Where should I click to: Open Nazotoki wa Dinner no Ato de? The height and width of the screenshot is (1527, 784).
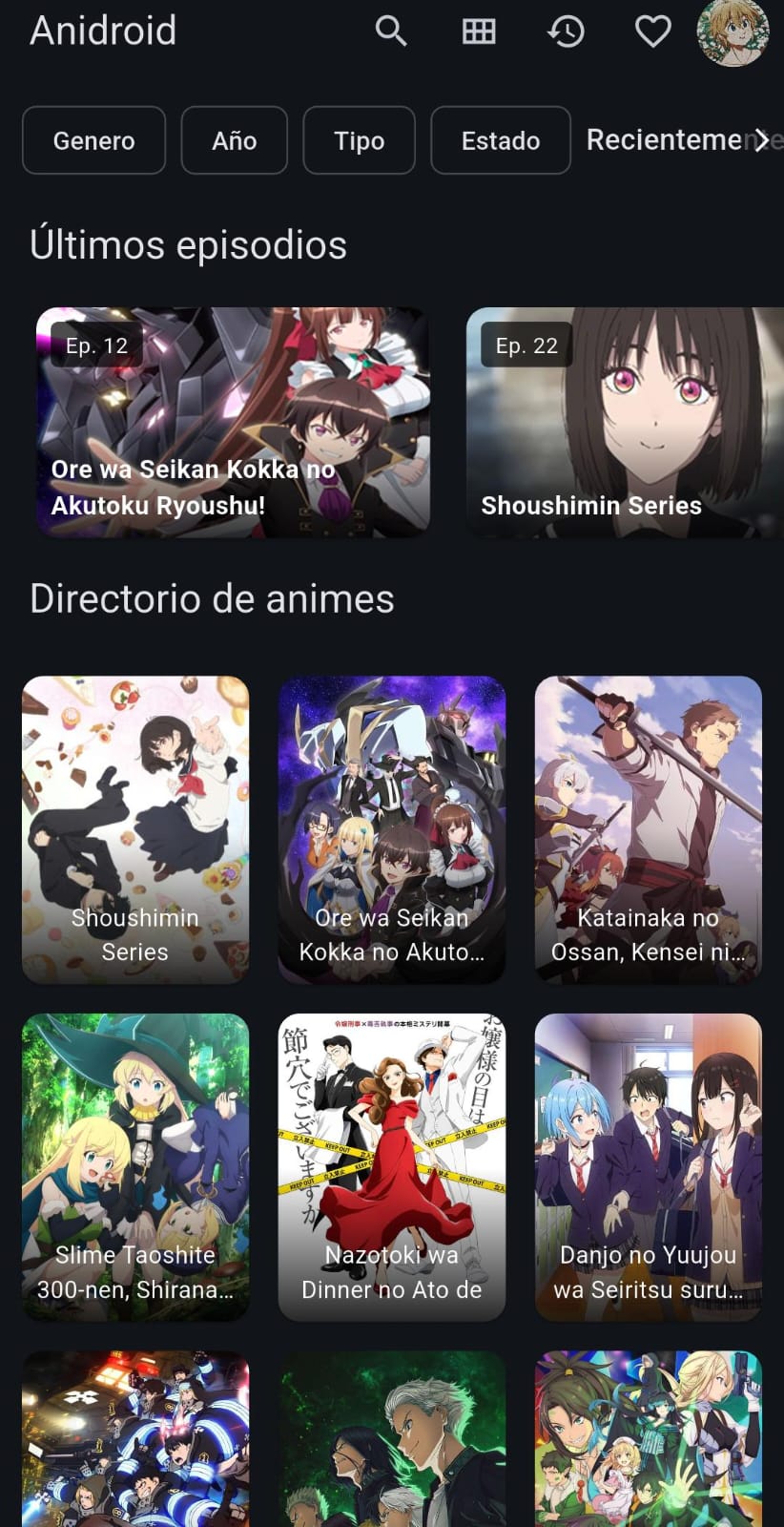click(392, 1167)
